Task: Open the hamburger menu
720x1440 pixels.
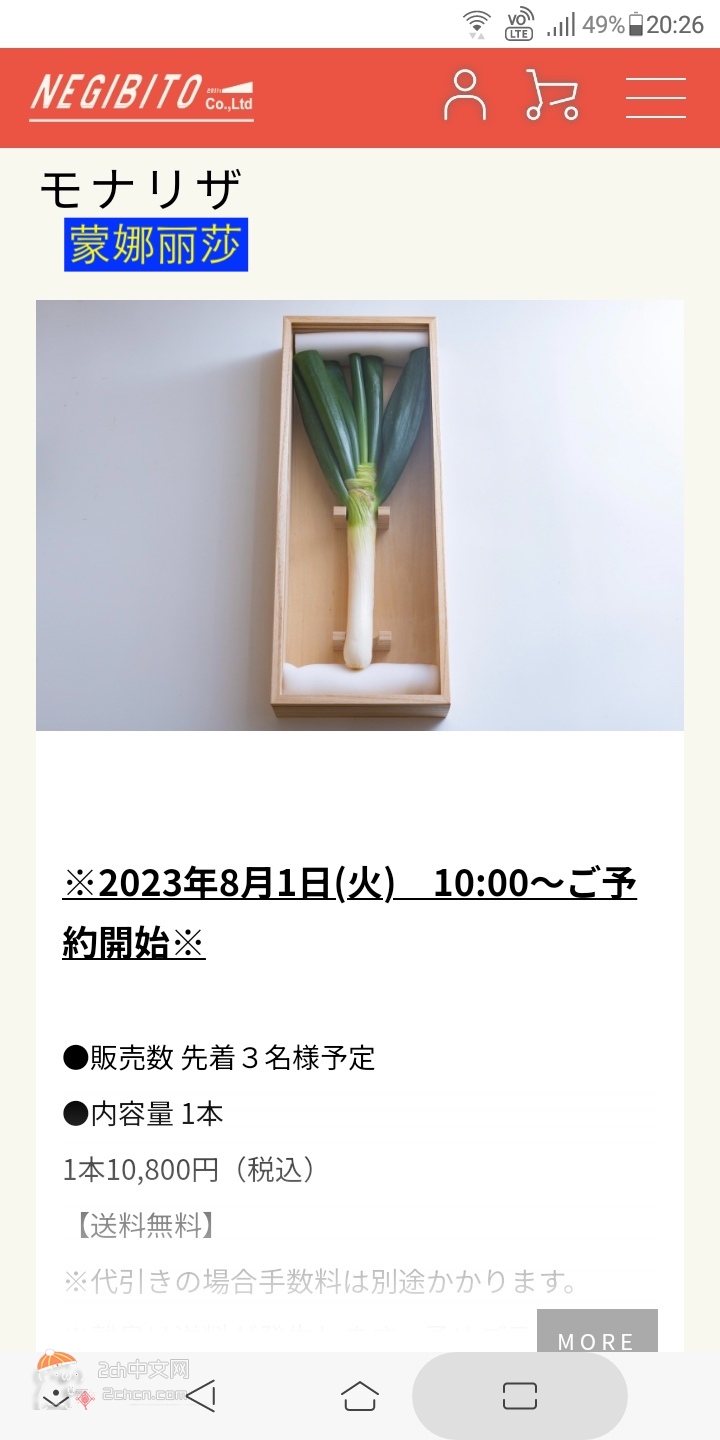Action: (x=656, y=97)
